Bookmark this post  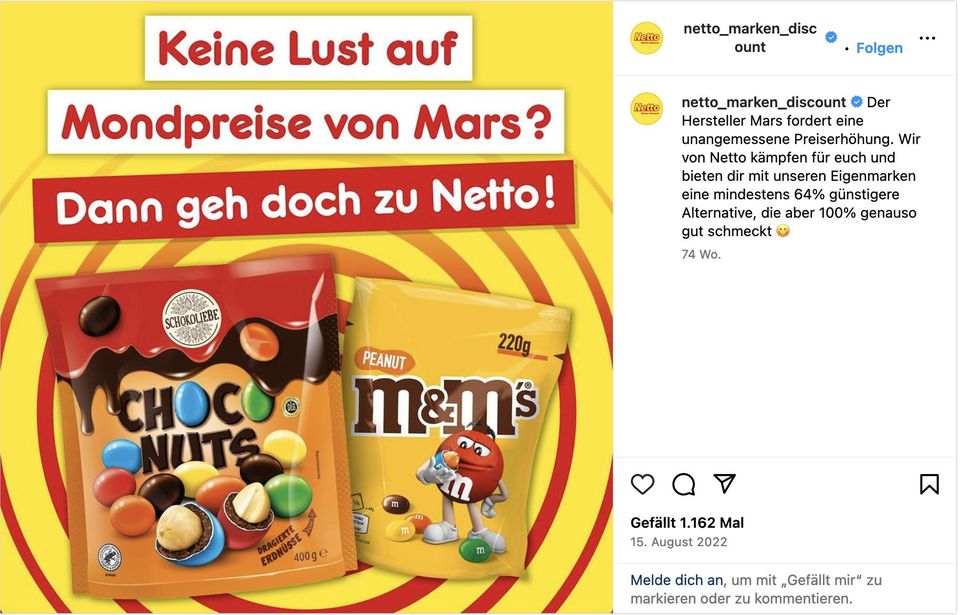tap(929, 485)
